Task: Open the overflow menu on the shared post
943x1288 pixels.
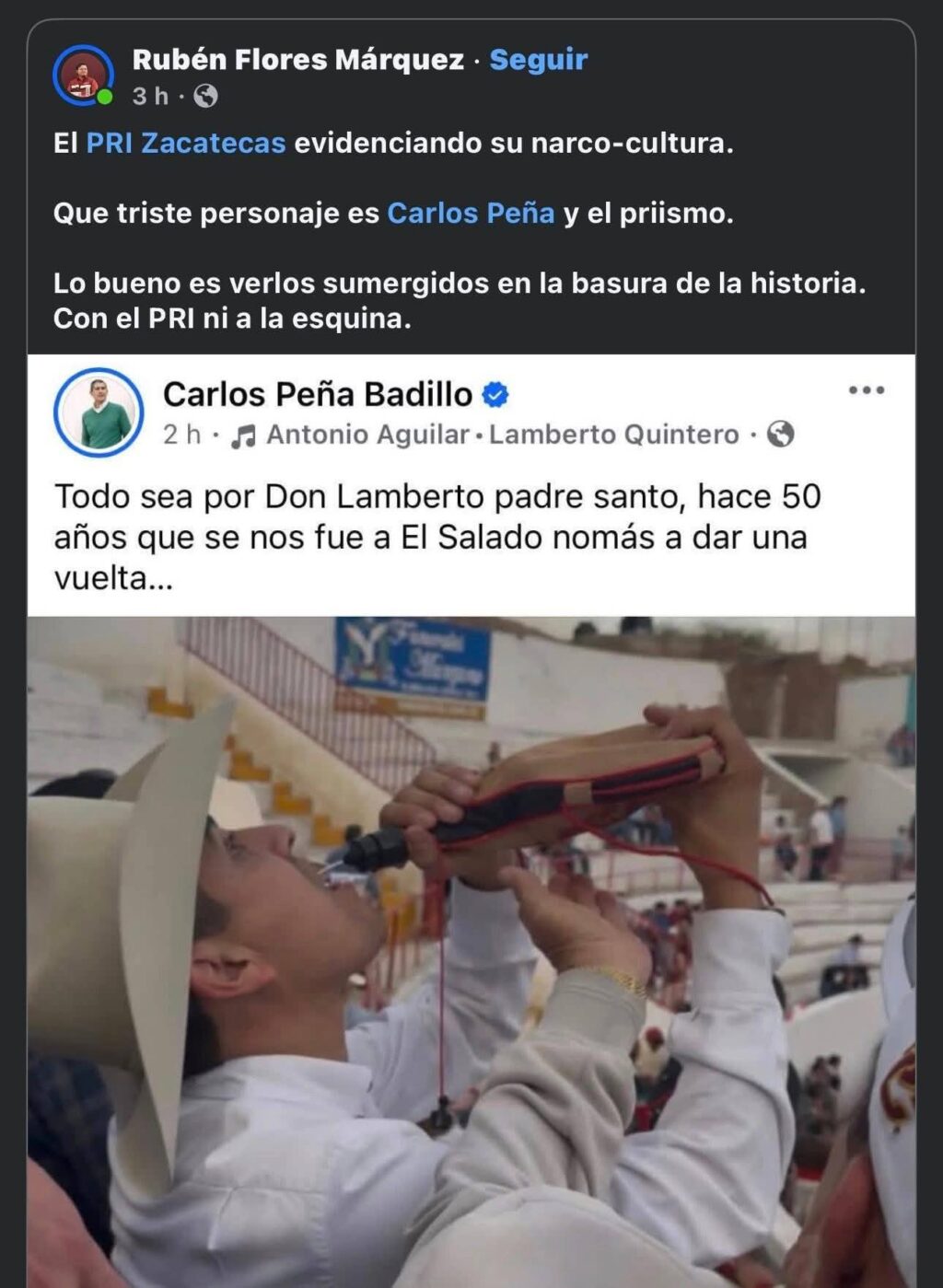Action: [866, 390]
